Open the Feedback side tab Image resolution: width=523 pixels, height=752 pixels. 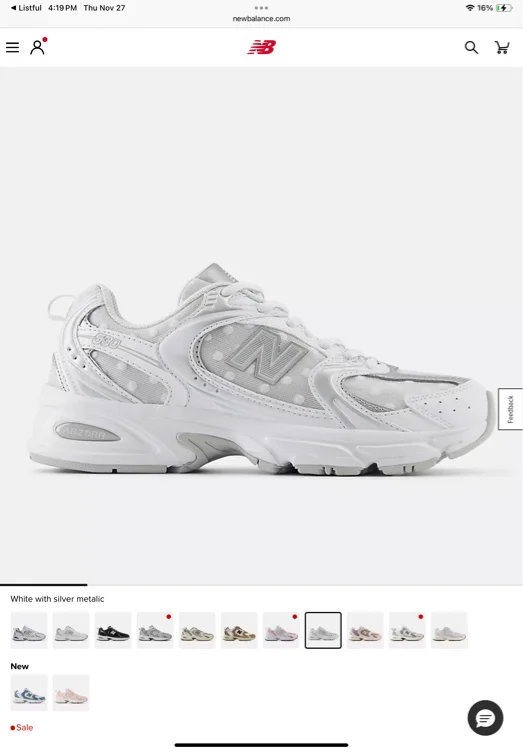tap(511, 409)
